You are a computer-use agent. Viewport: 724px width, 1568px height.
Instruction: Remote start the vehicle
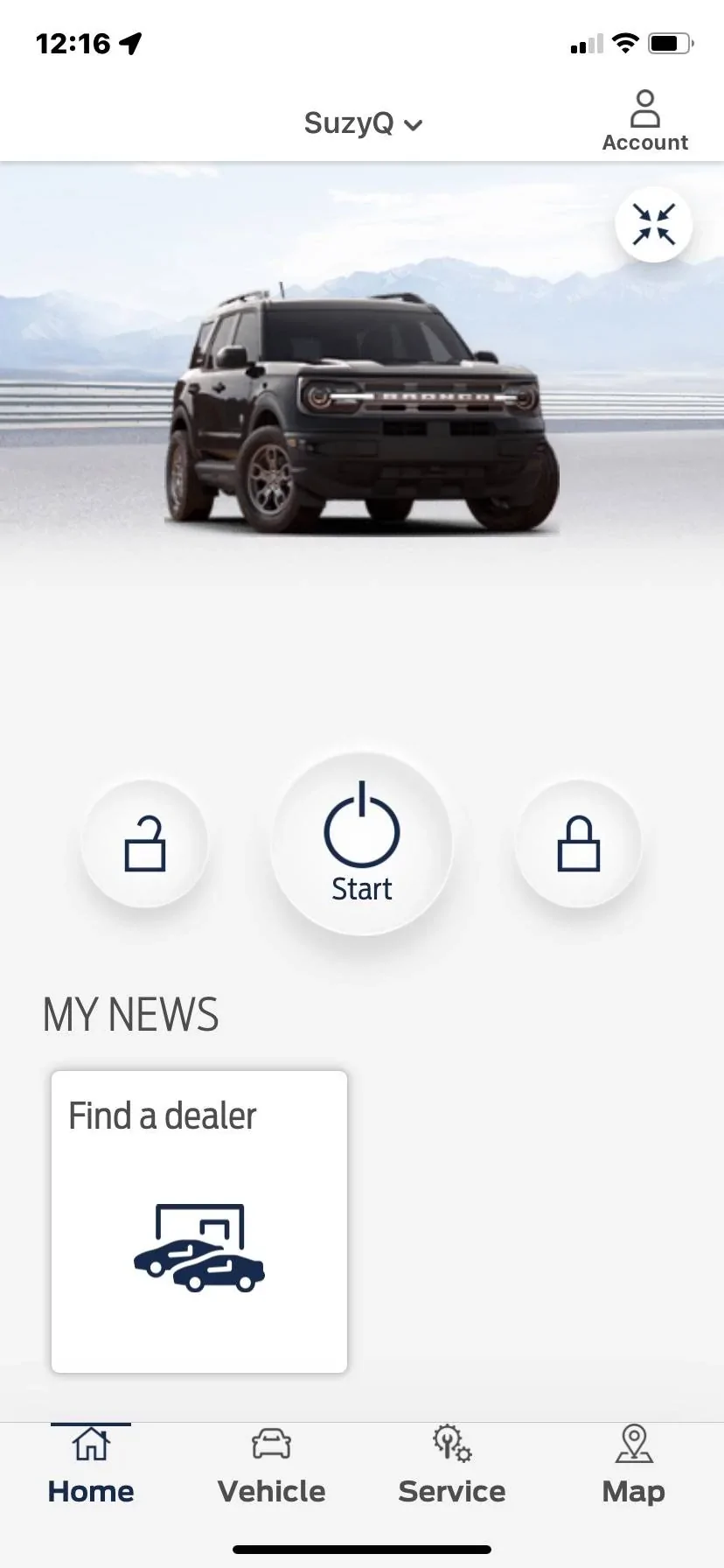click(361, 844)
